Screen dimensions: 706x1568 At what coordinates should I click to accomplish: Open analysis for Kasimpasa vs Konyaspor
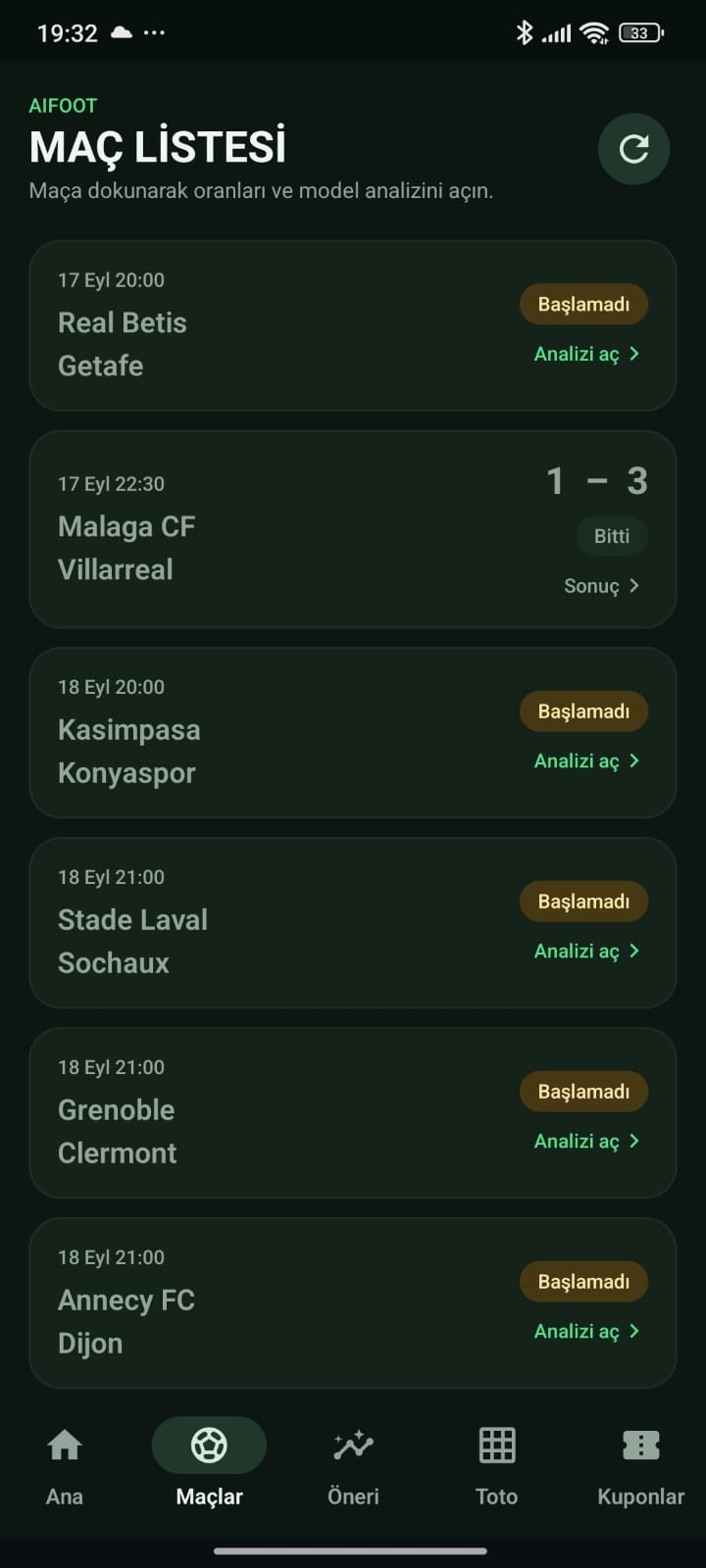pos(586,760)
